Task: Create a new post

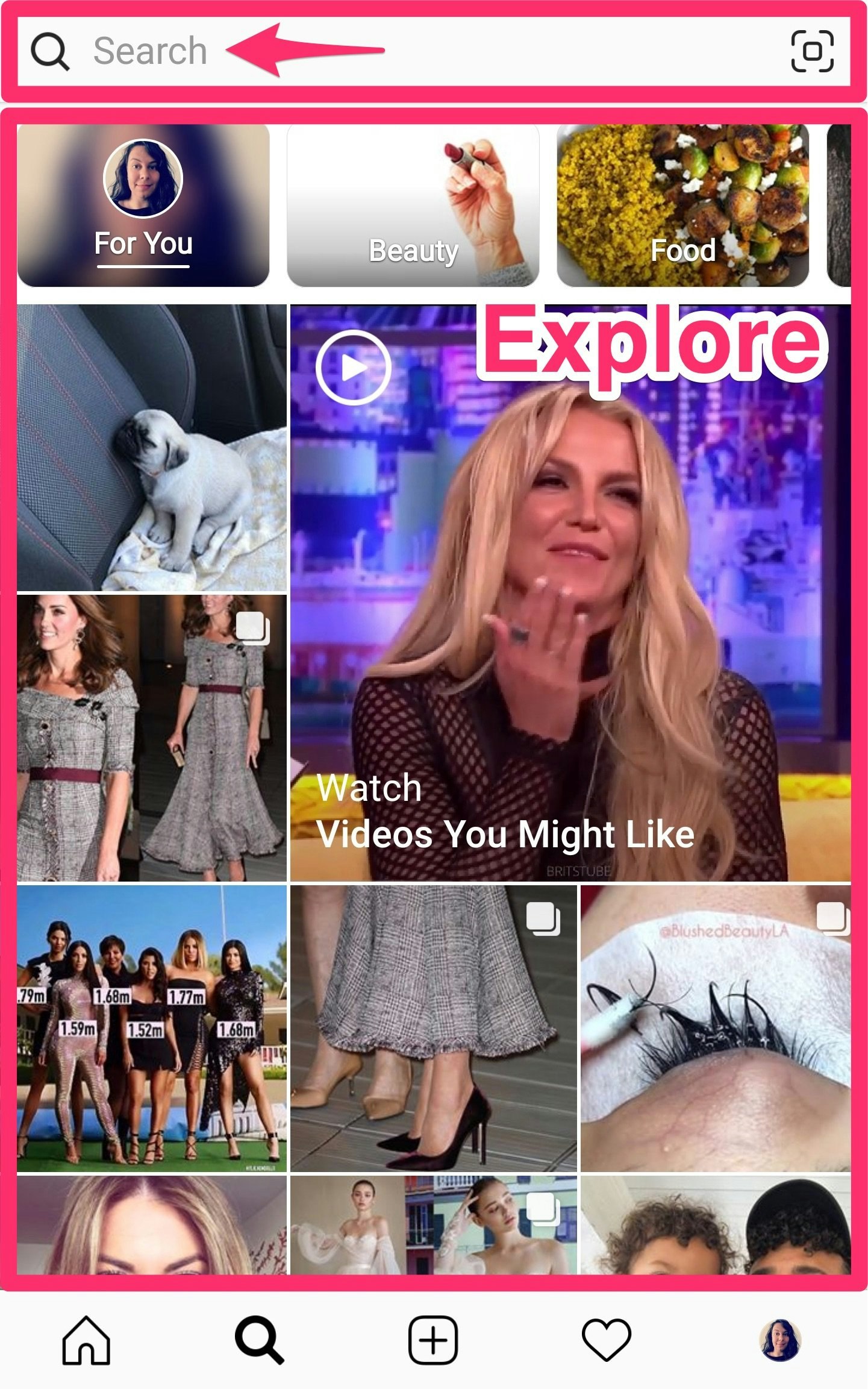Action: pos(433,1340)
